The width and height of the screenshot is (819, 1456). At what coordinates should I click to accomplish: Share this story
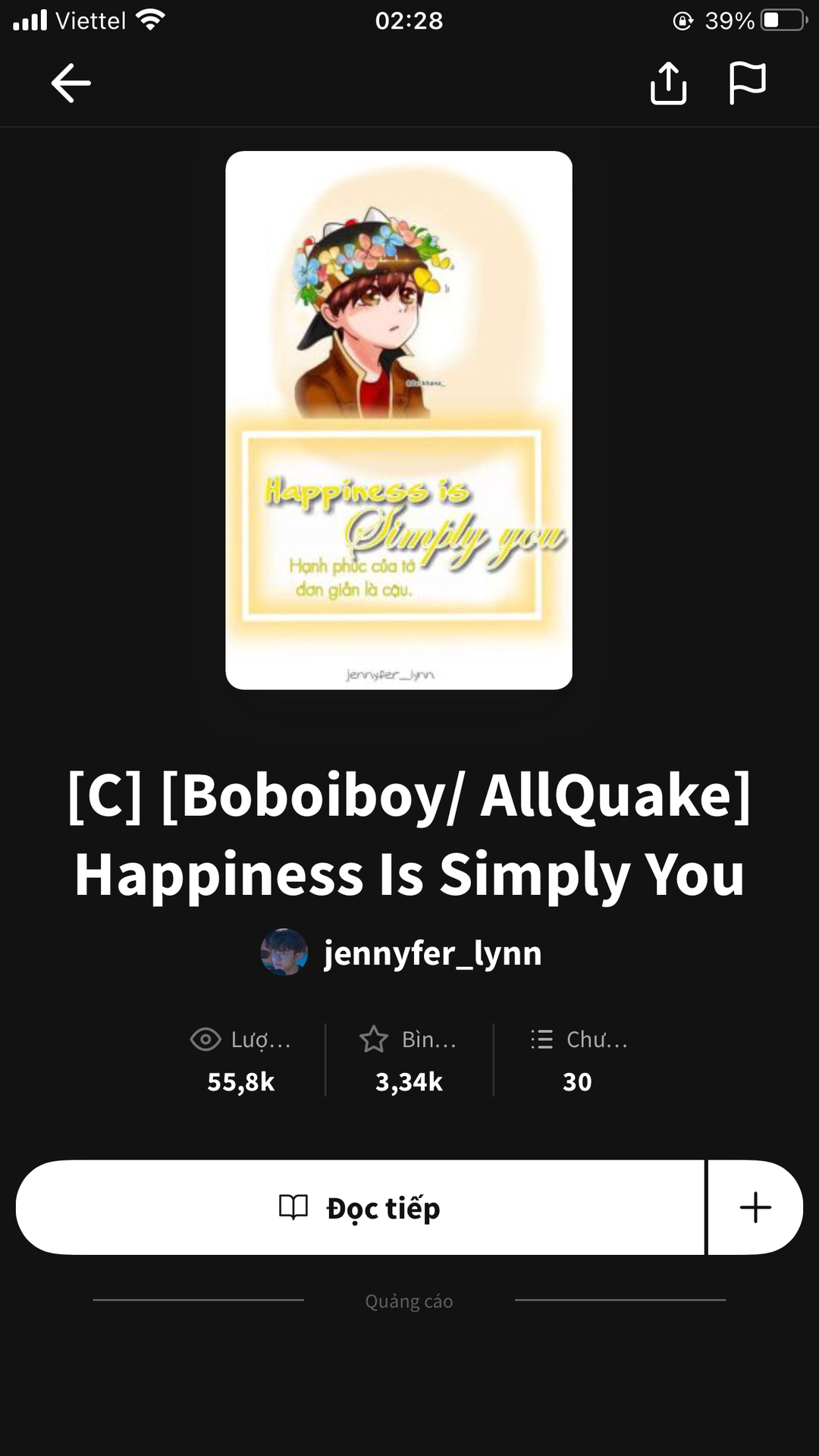pyautogui.click(x=668, y=83)
